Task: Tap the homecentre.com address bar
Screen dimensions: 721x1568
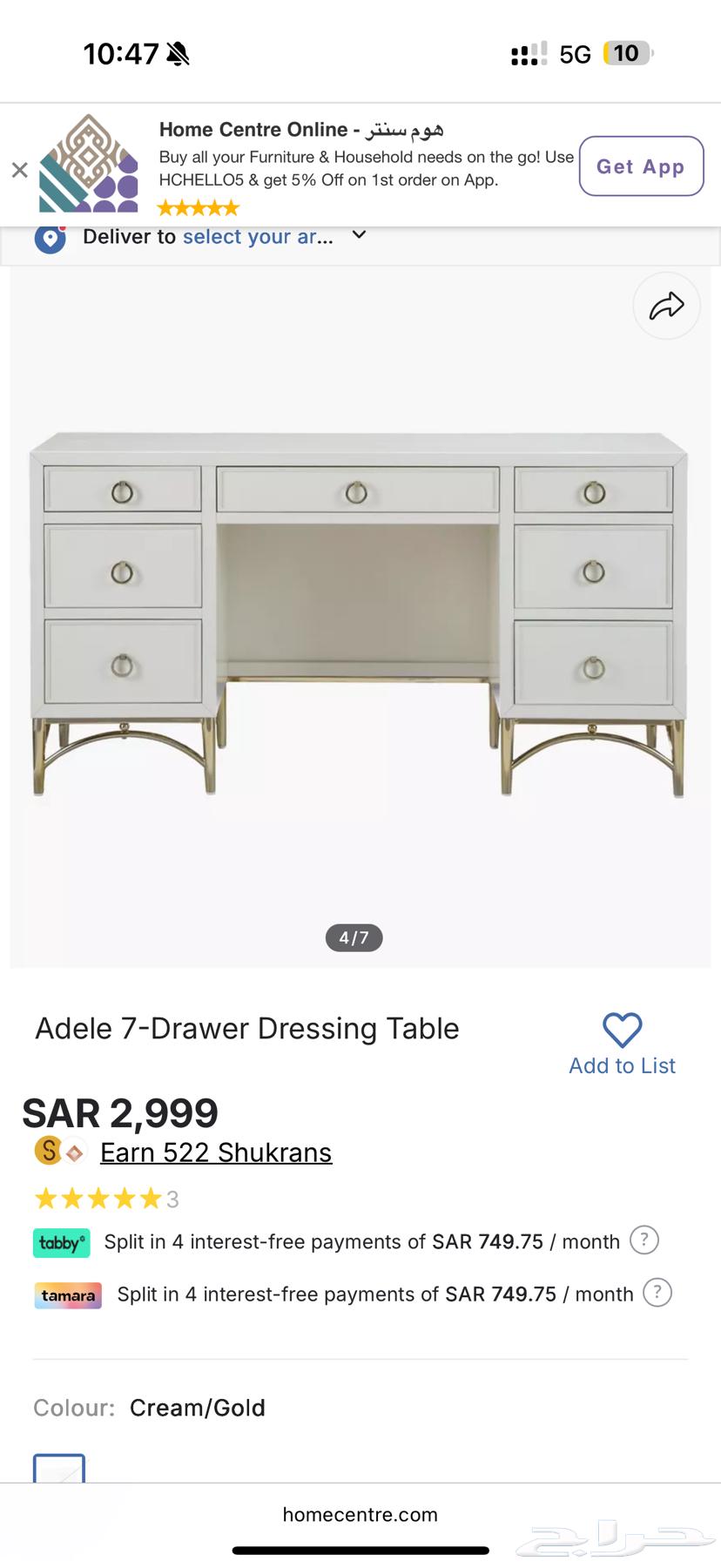Action: pyautogui.click(x=360, y=1515)
